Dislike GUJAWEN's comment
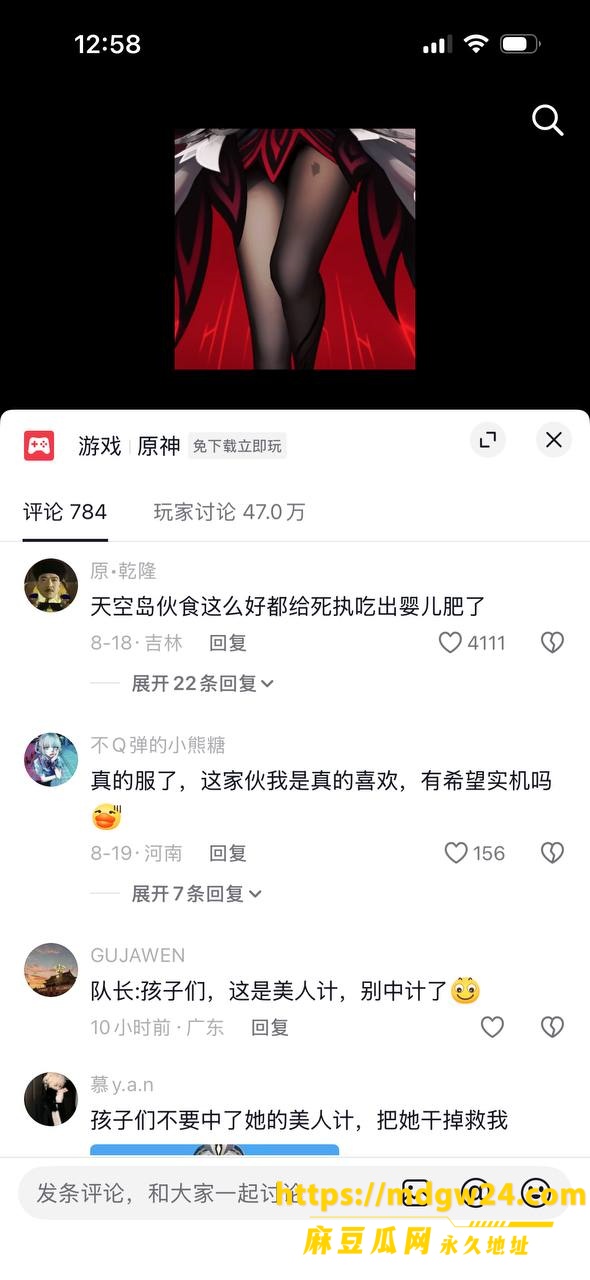 pyautogui.click(x=553, y=1027)
